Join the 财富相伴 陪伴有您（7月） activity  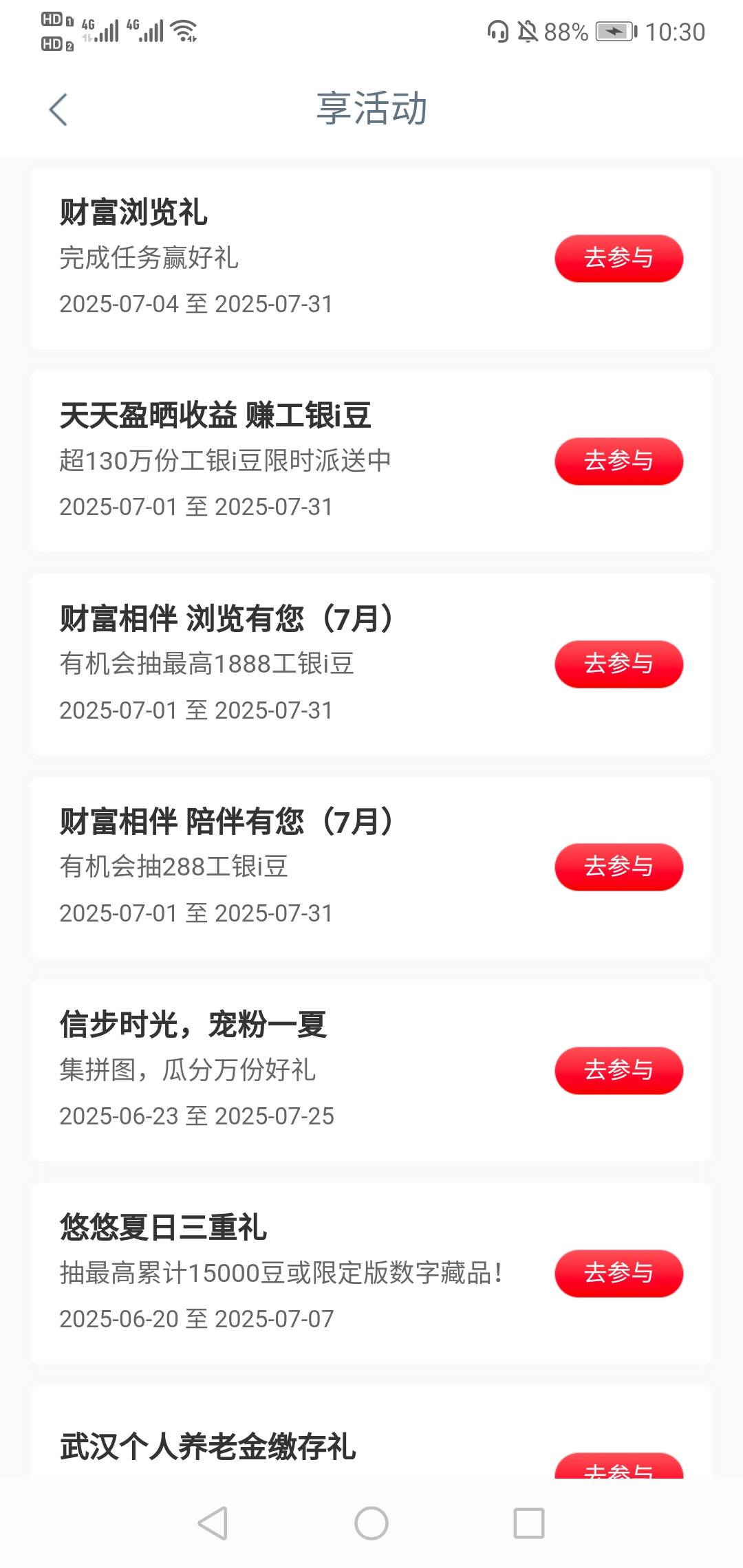point(618,867)
